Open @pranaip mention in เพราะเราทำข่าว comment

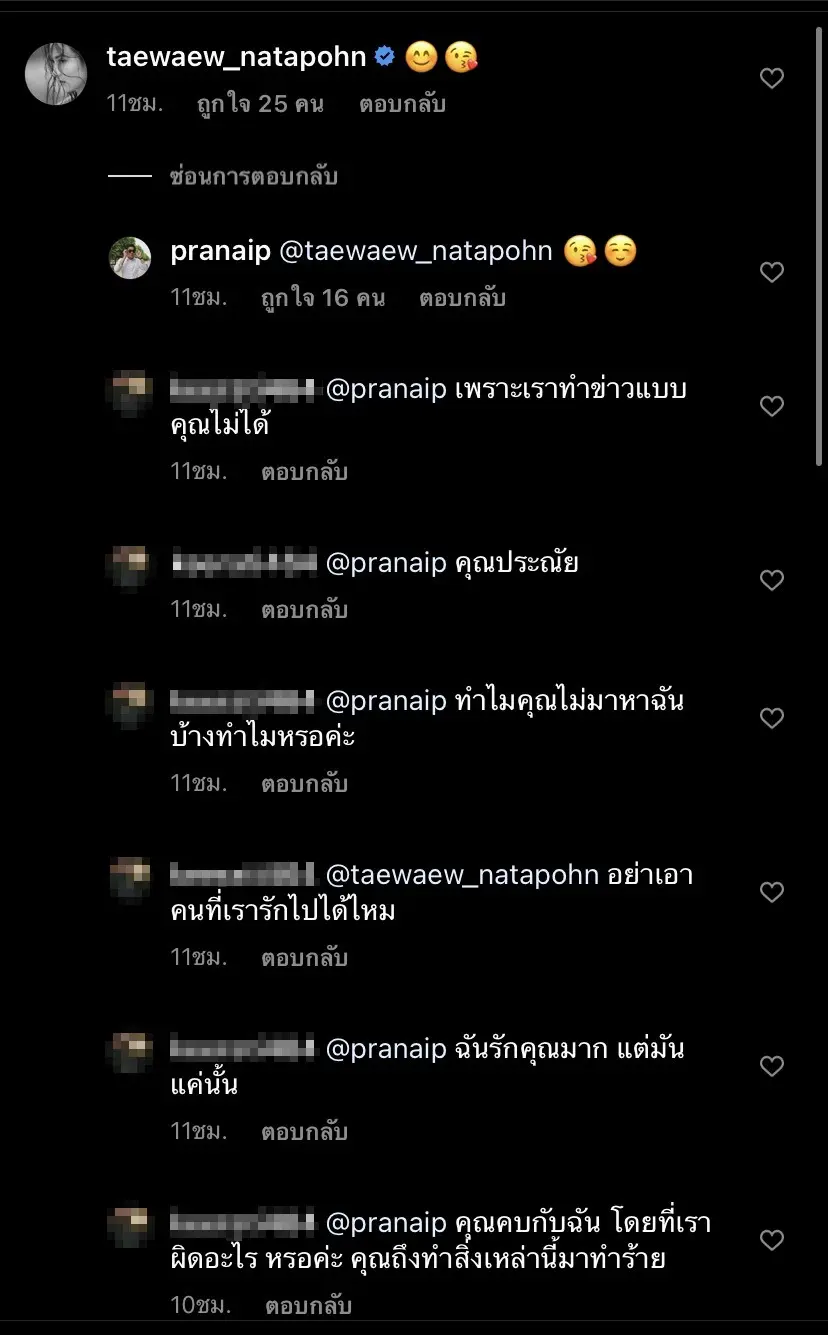pyautogui.click(x=386, y=390)
